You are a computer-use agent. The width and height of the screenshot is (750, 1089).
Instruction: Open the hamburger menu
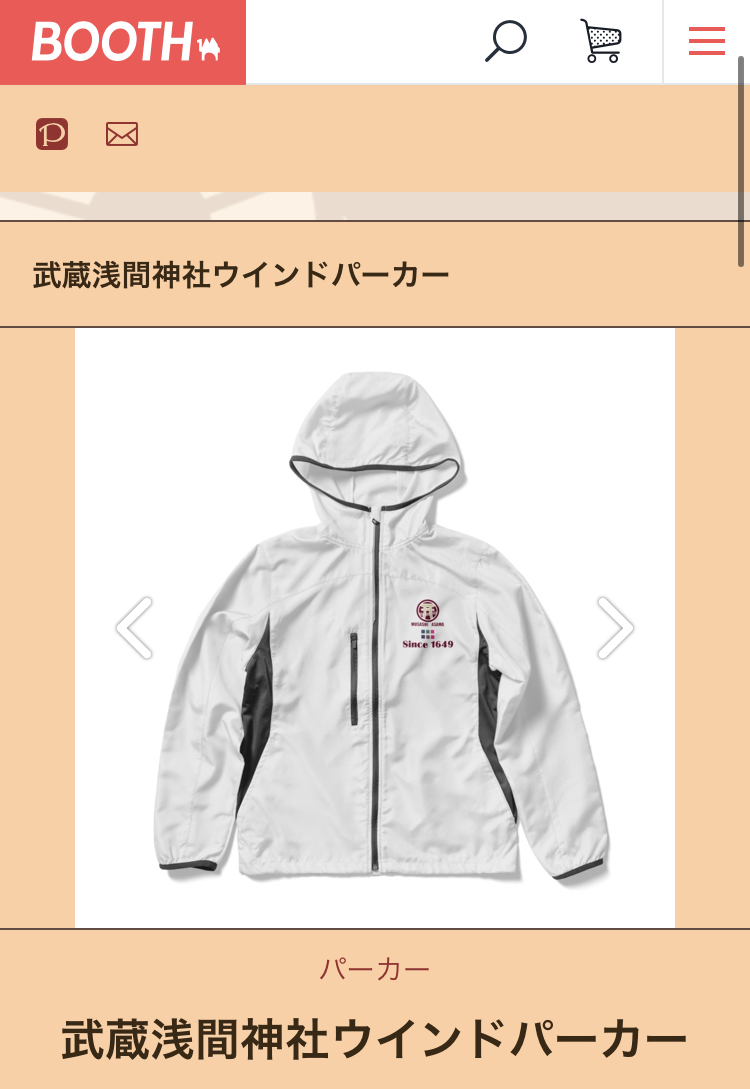[706, 42]
